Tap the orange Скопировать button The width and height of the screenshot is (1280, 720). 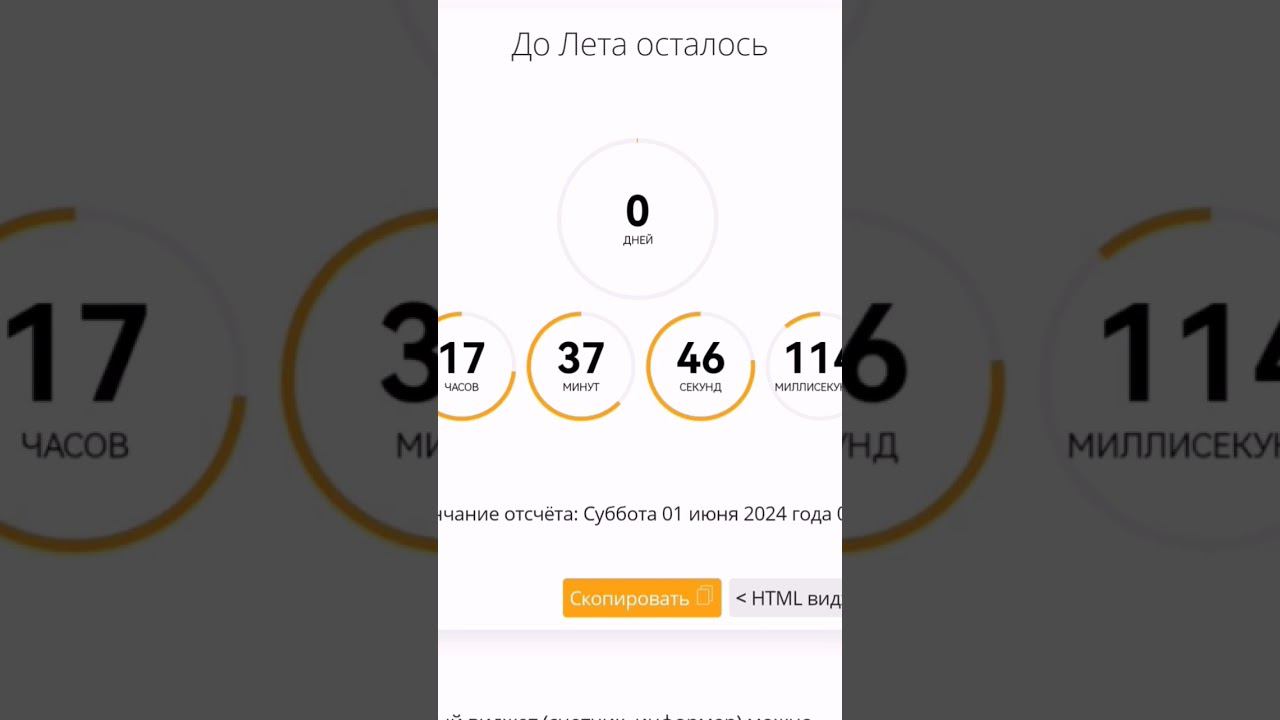641,598
